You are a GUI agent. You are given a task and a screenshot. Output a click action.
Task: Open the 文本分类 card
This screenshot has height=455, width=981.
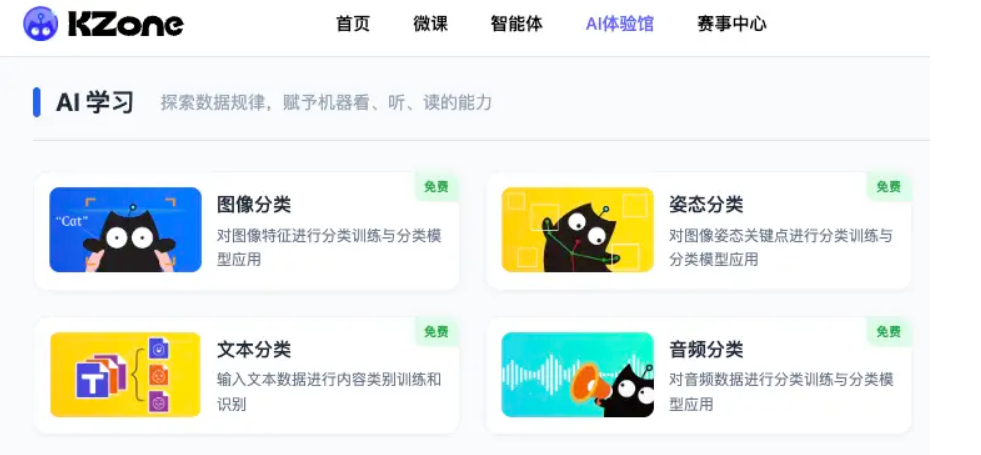(x=246, y=376)
